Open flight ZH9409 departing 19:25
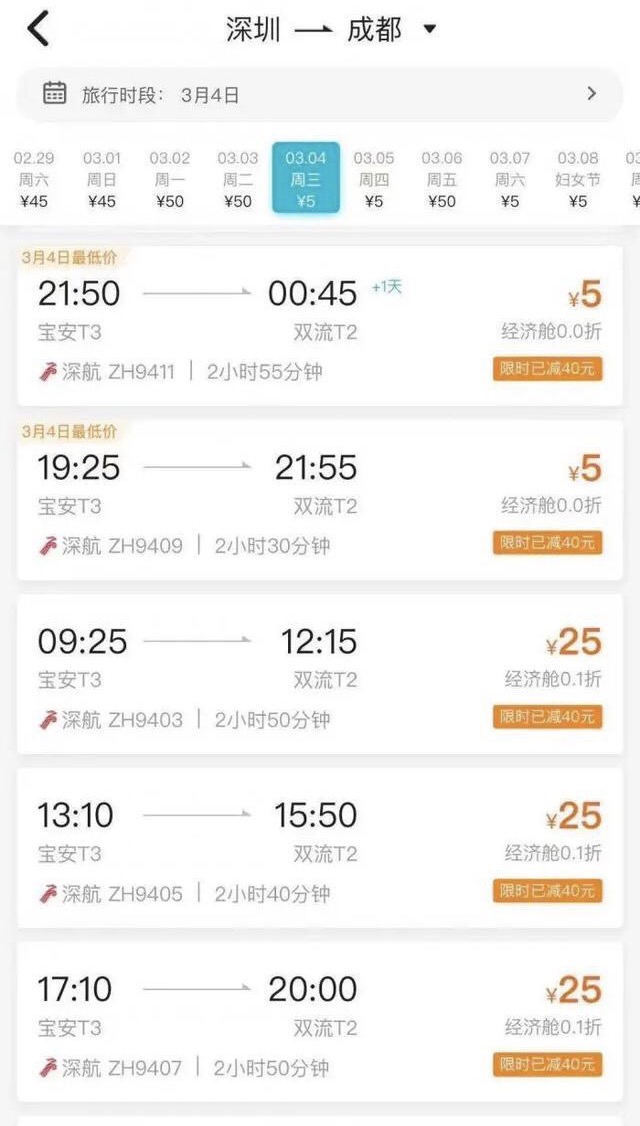The height and width of the screenshot is (1126, 640). [320, 500]
